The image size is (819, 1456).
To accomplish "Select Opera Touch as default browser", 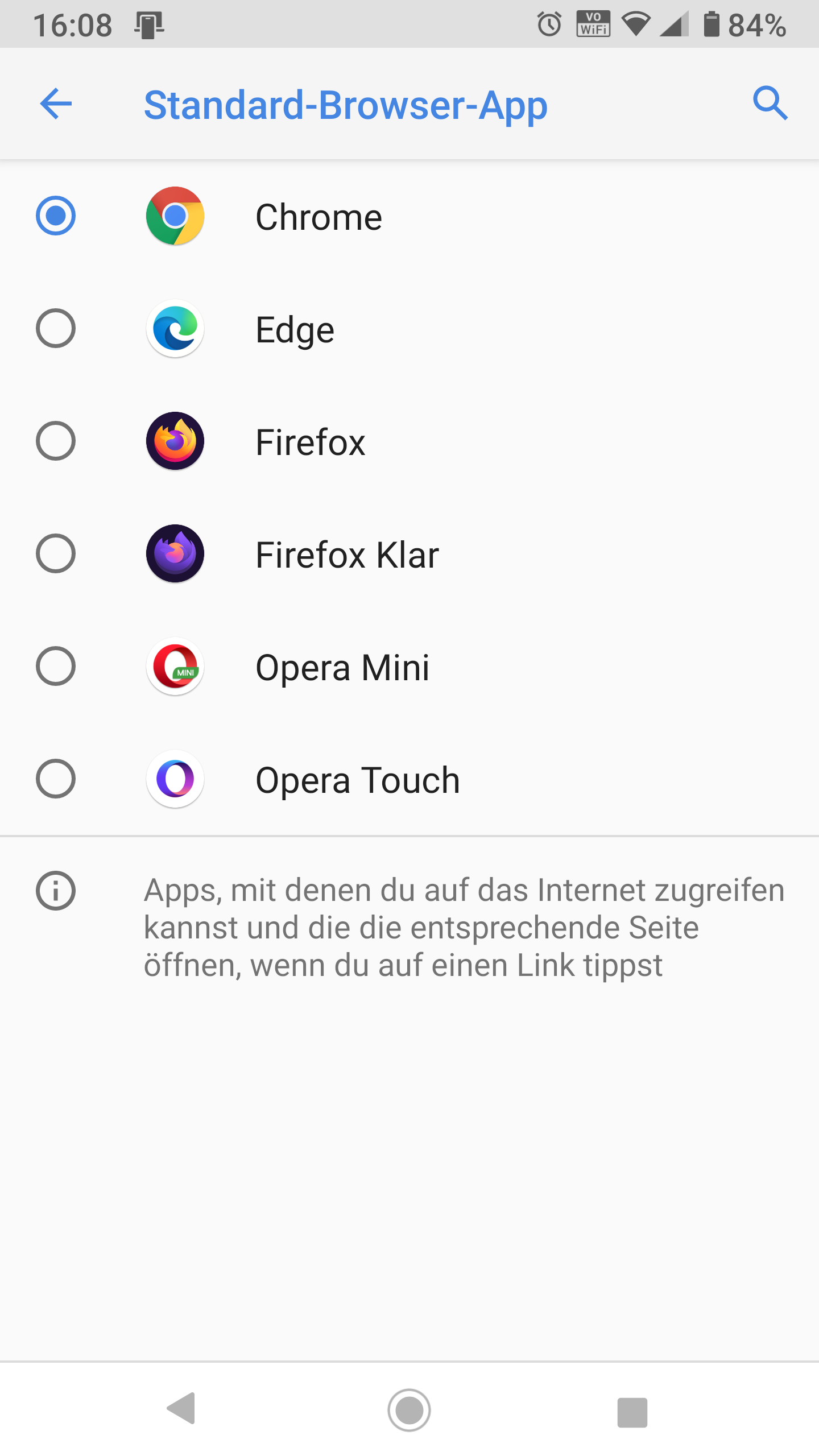I will click(56, 779).
